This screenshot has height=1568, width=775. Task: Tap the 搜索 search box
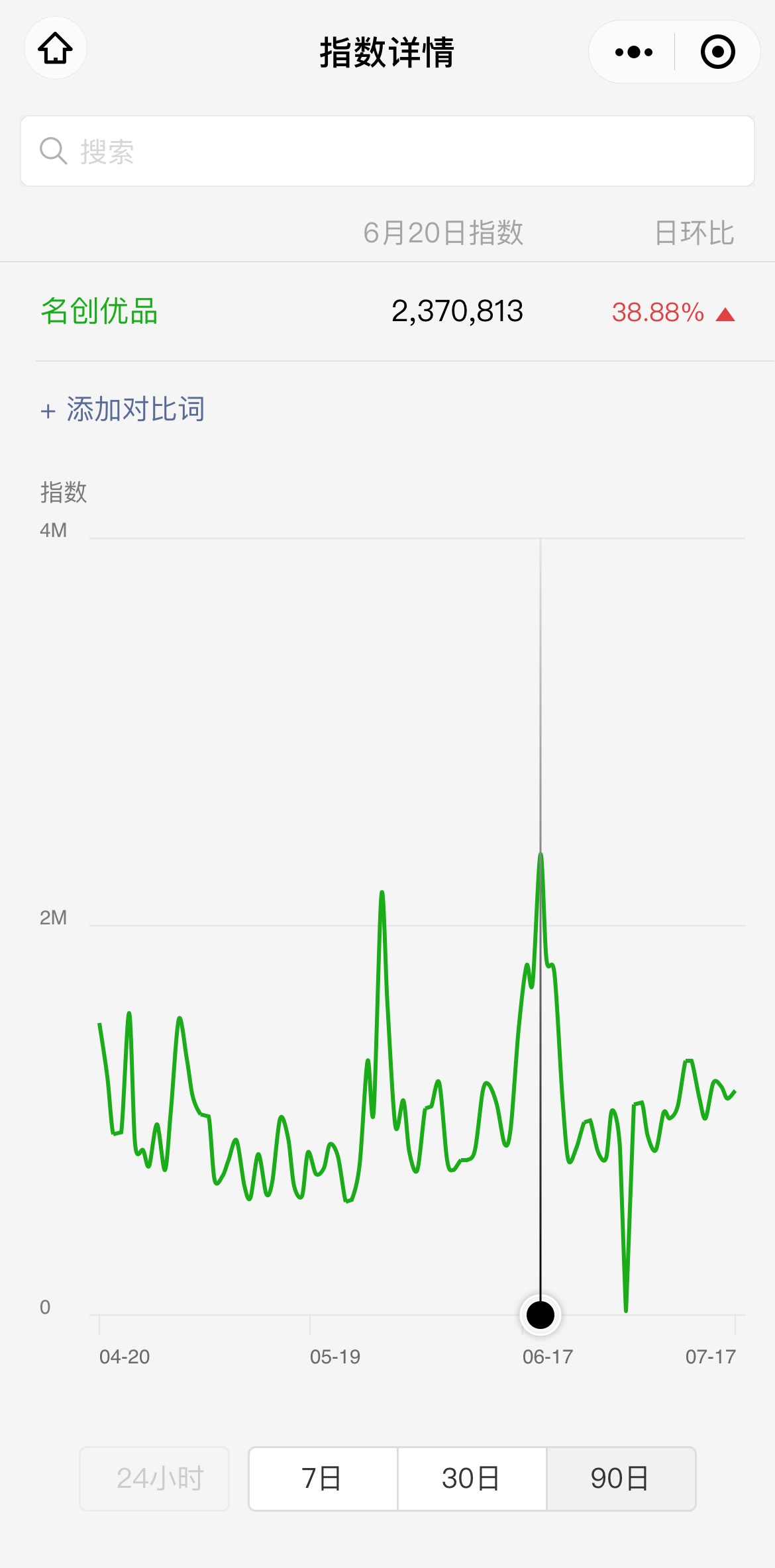387,151
